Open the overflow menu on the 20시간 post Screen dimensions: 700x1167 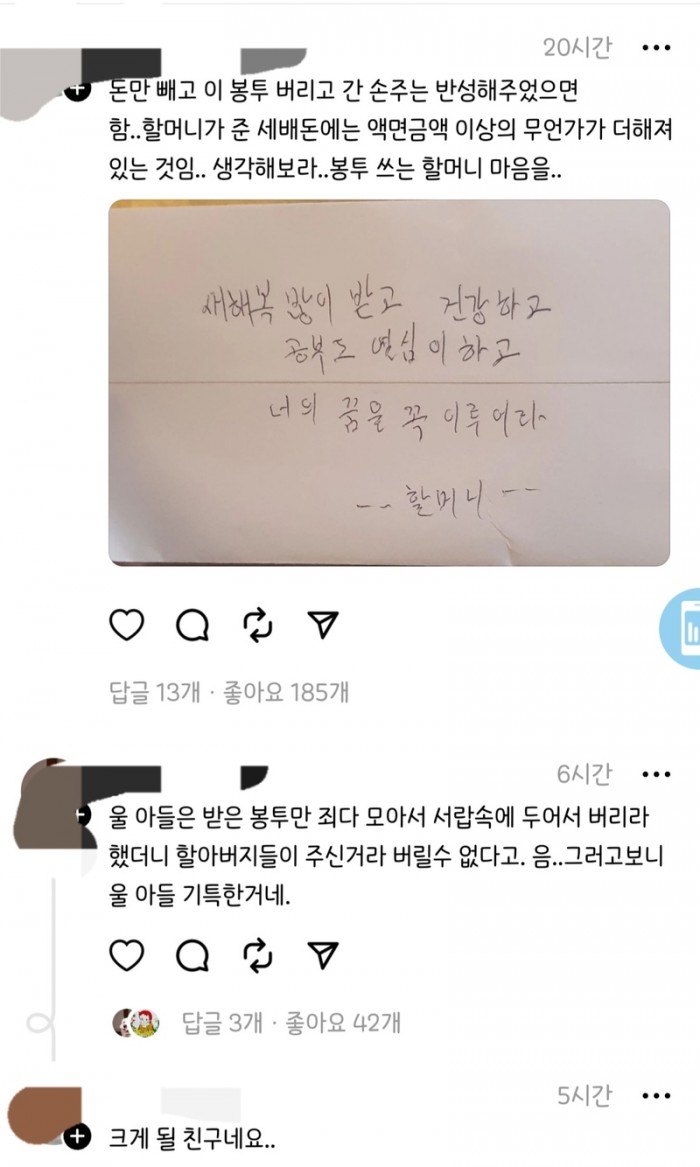point(655,47)
